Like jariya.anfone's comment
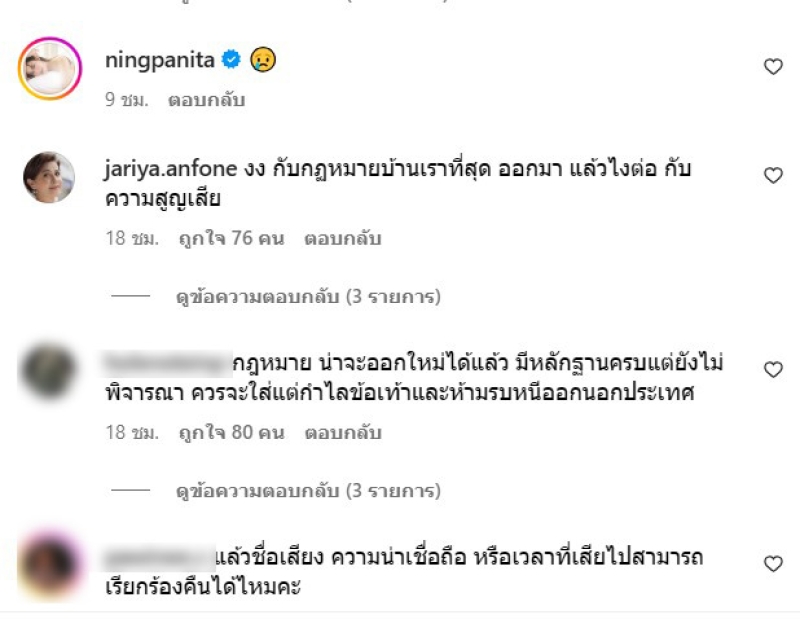Viewport: 800px width, 628px height. [773, 176]
